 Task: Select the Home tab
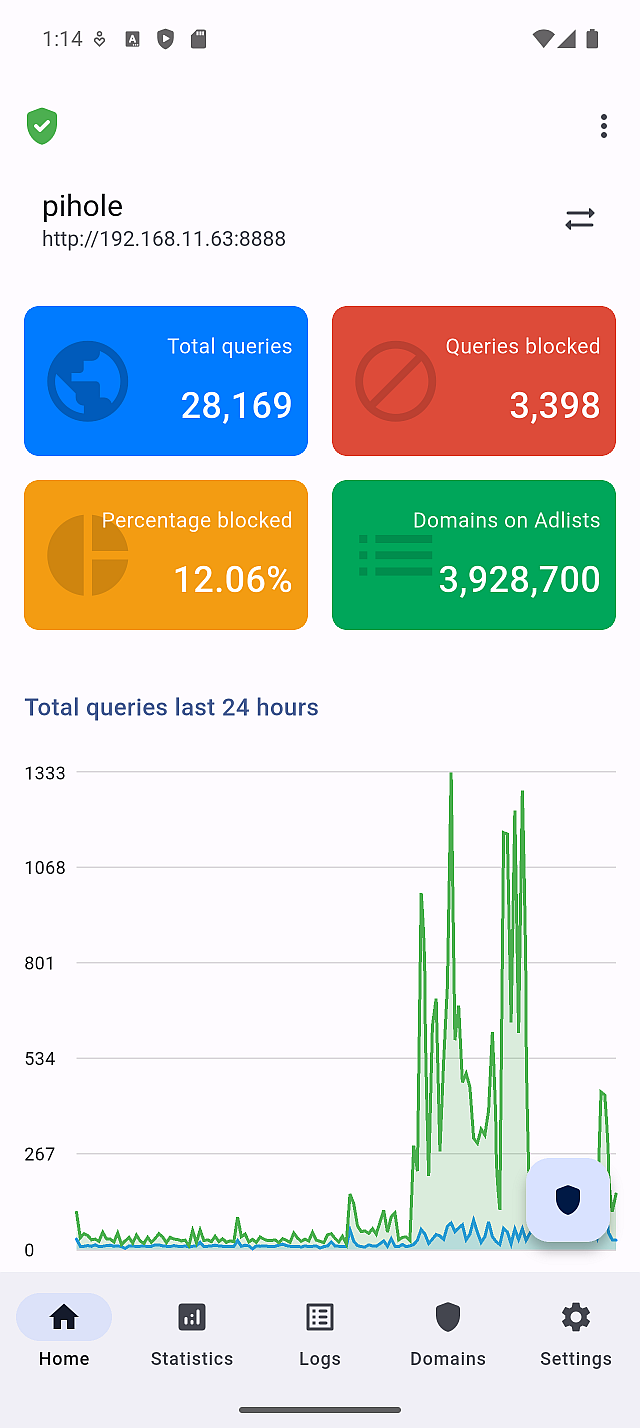64,1334
